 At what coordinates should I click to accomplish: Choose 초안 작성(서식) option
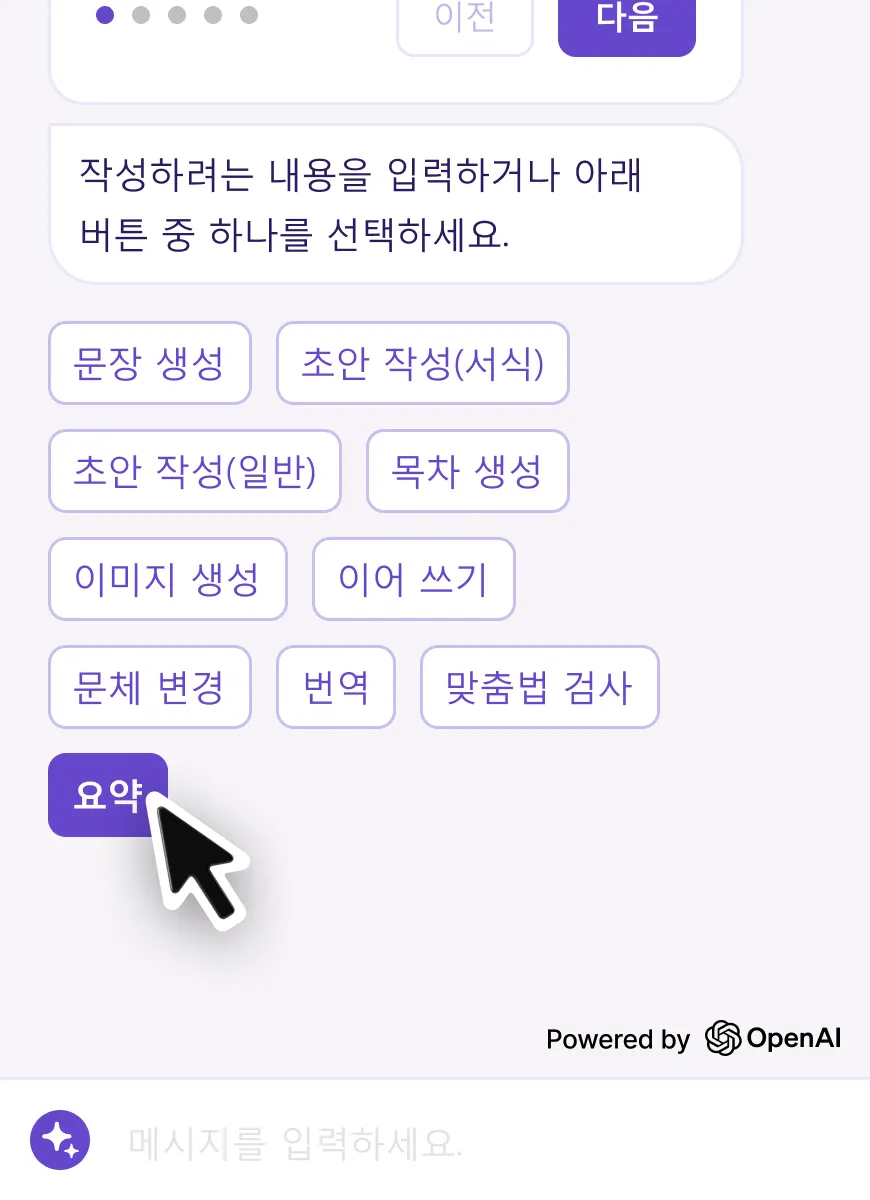422,363
